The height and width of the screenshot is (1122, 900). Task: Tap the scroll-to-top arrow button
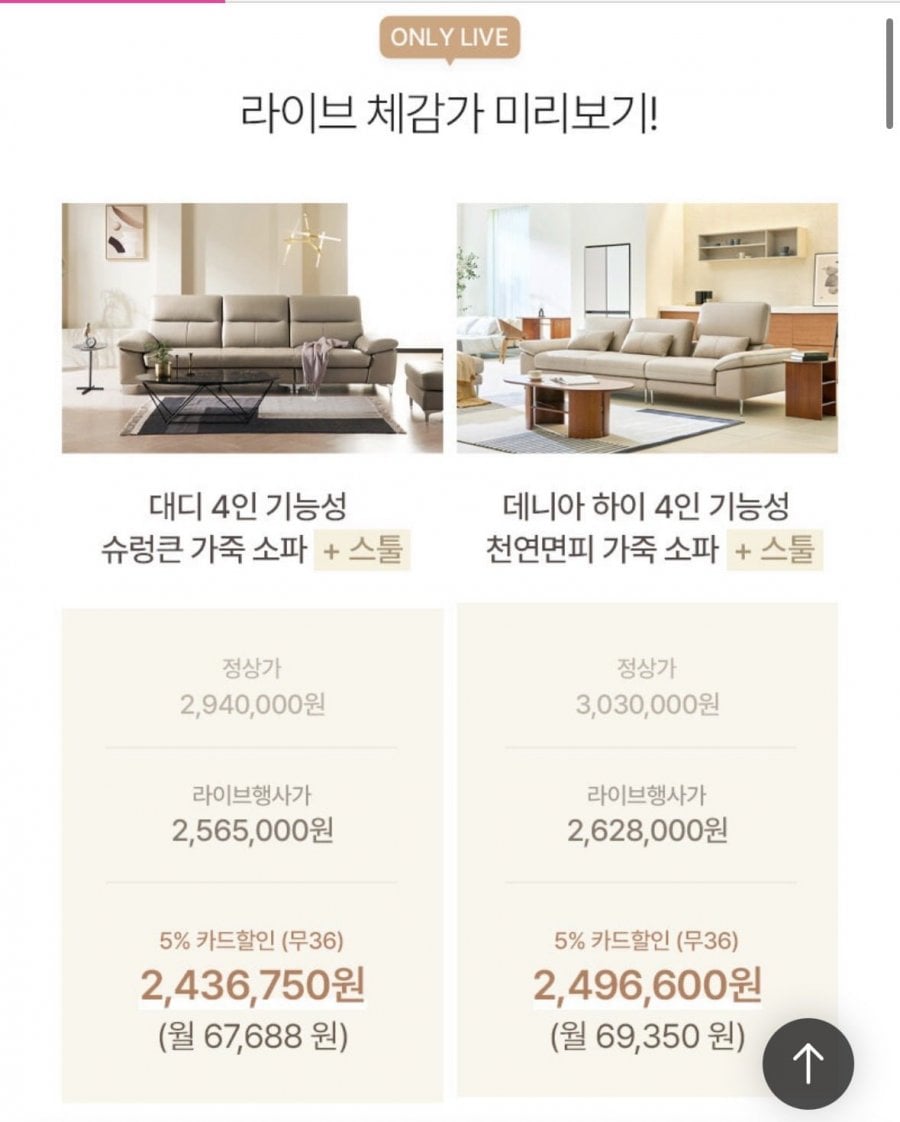point(808,1064)
